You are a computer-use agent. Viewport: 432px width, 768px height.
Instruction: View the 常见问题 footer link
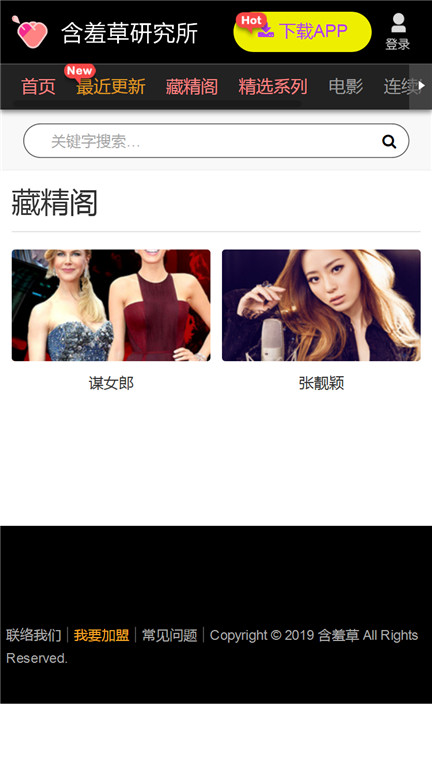point(169,636)
